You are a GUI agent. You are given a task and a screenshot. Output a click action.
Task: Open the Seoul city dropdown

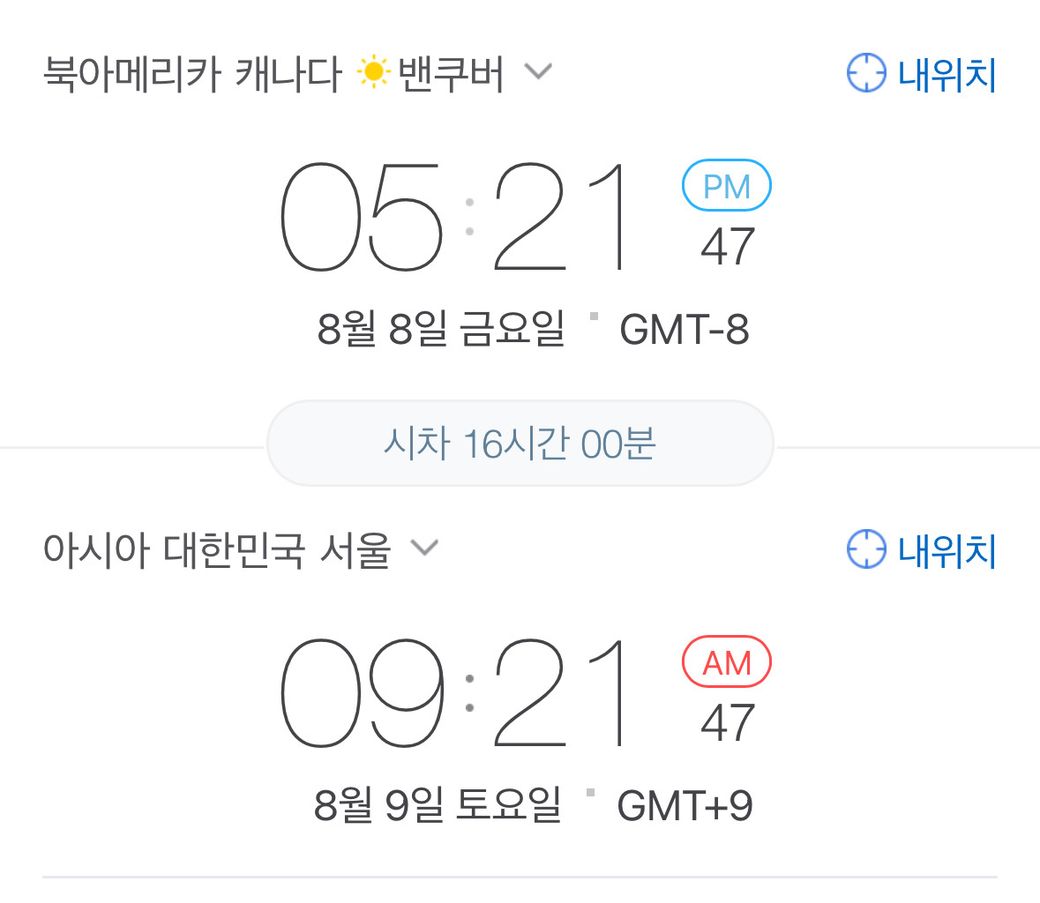(x=425, y=549)
